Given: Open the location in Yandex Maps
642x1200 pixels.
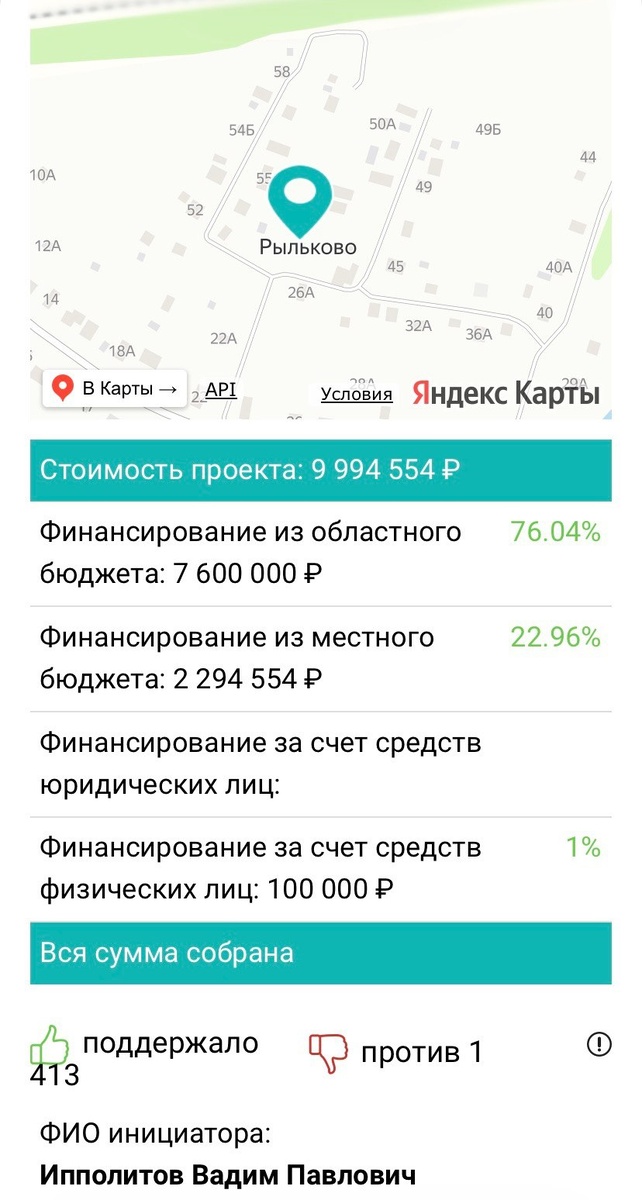Looking at the screenshot, I should pyautogui.click(x=115, y=388).
